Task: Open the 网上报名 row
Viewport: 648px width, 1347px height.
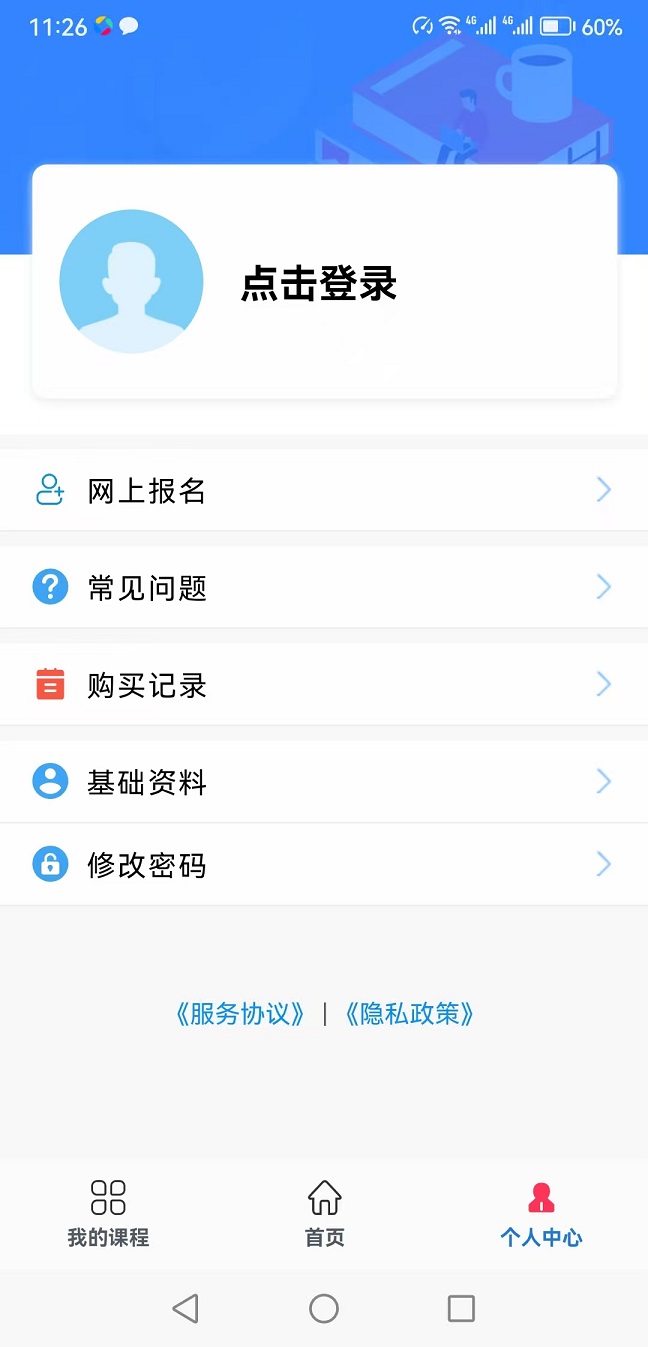Action: point(324,490)
